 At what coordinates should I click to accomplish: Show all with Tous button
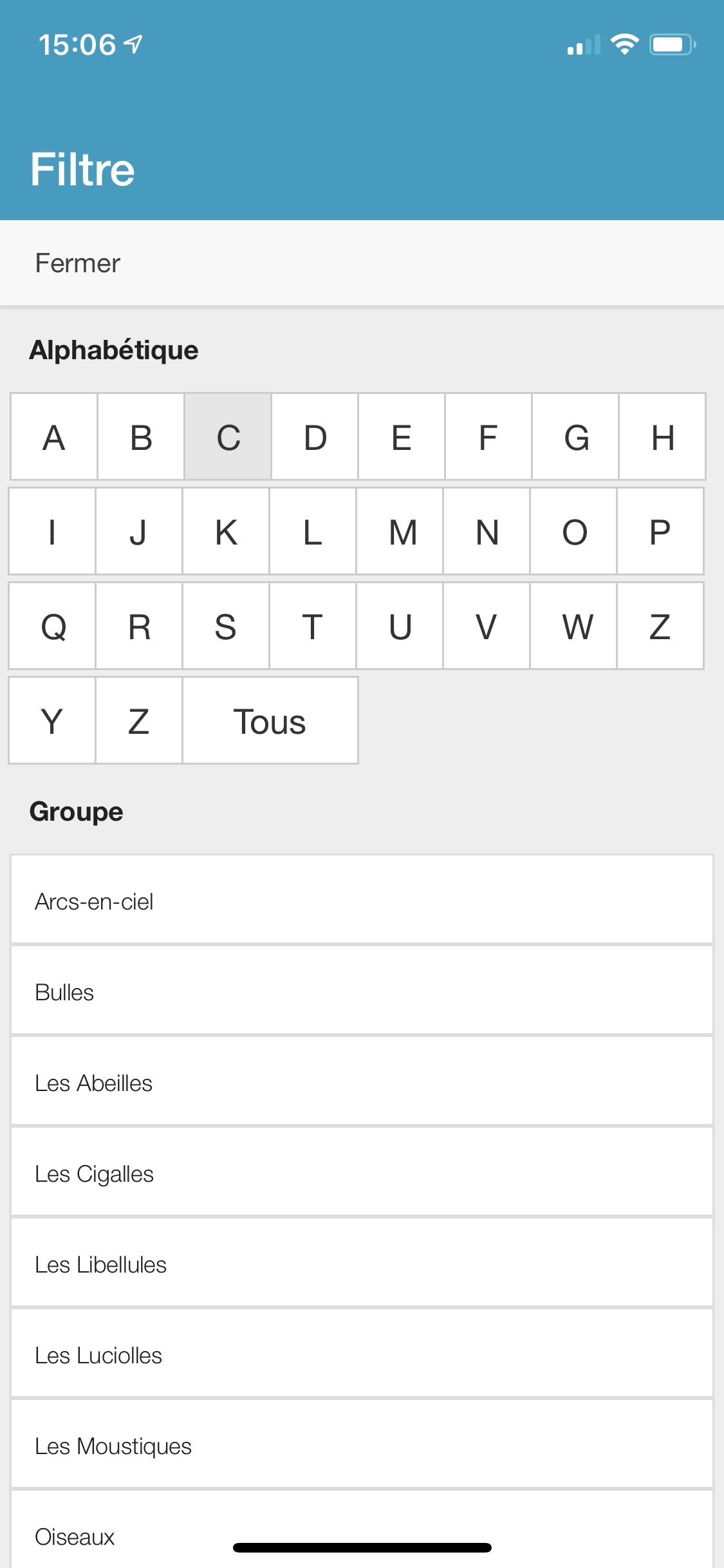tap(270, 721)
